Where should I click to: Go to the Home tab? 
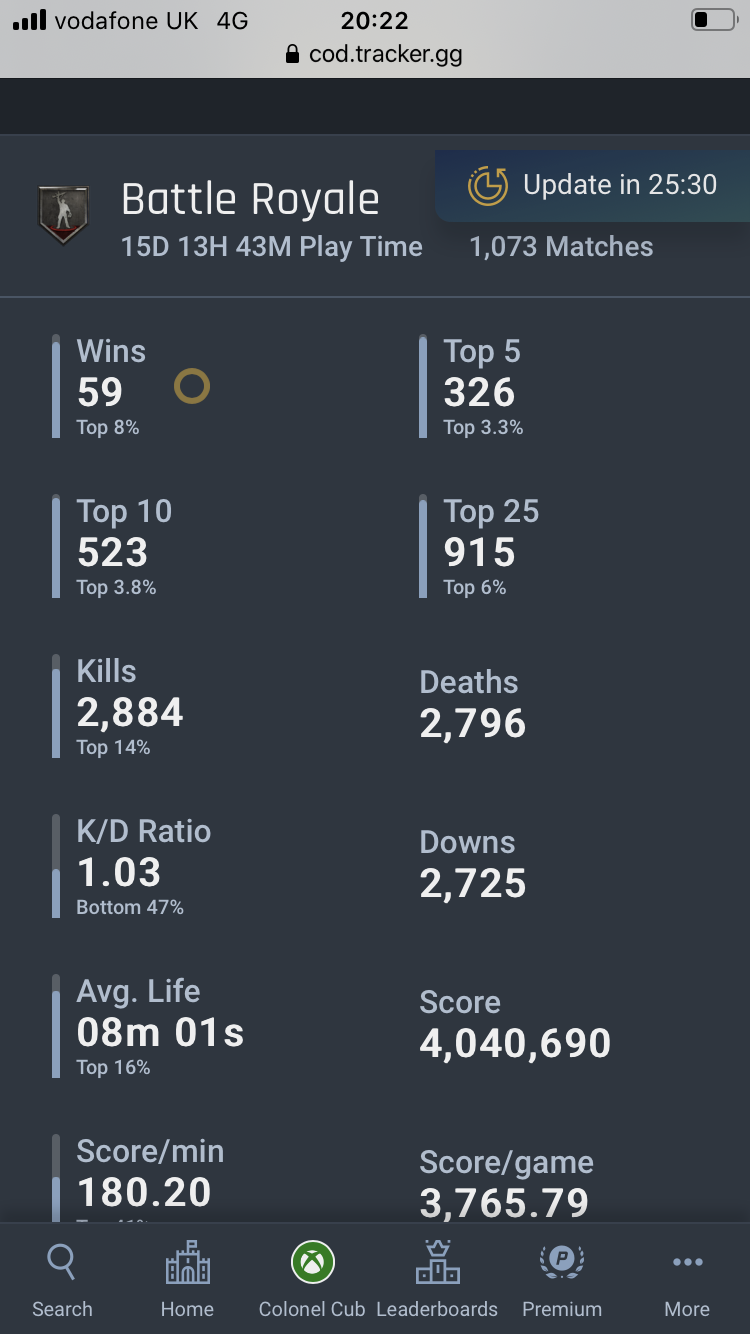(x=187, y=1280)
